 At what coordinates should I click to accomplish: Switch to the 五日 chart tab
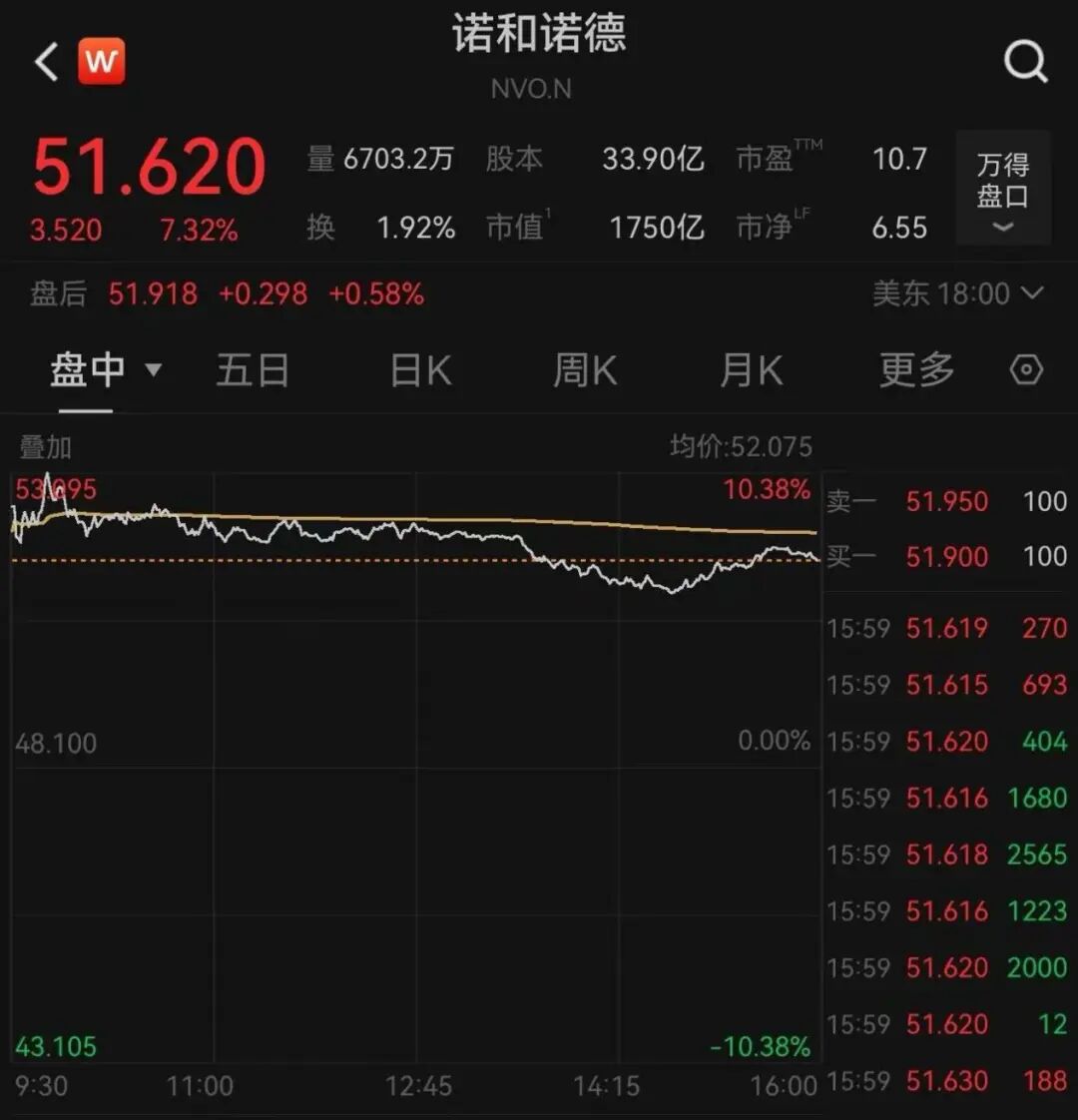click(253, 370)
